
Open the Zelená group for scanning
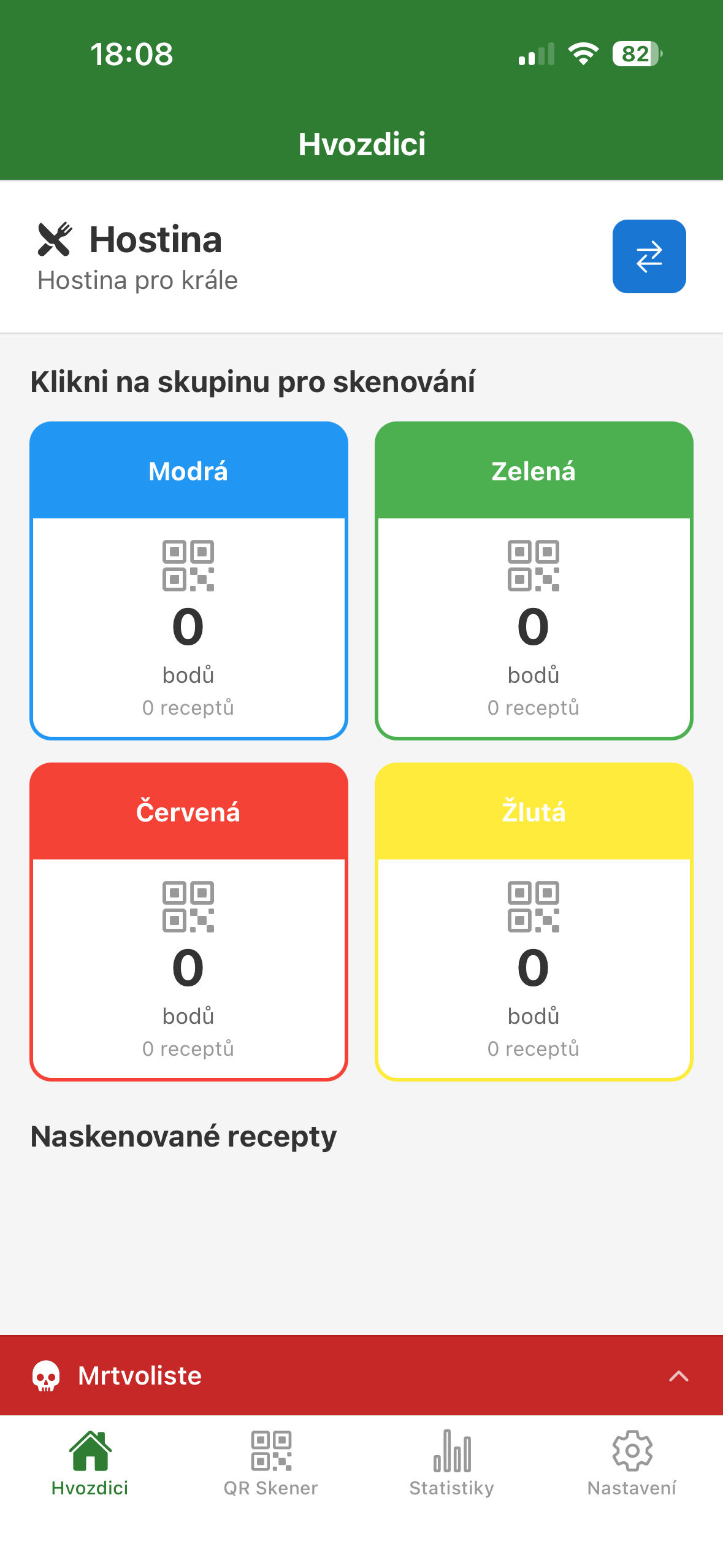coord(534,580)
